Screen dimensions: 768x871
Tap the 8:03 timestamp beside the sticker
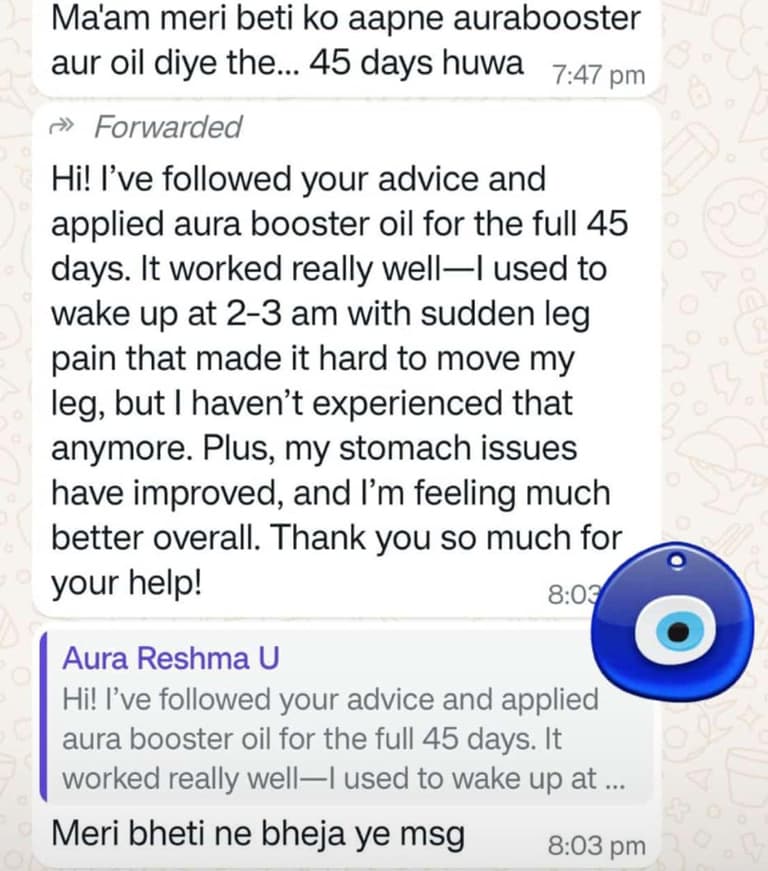point(573,593)
